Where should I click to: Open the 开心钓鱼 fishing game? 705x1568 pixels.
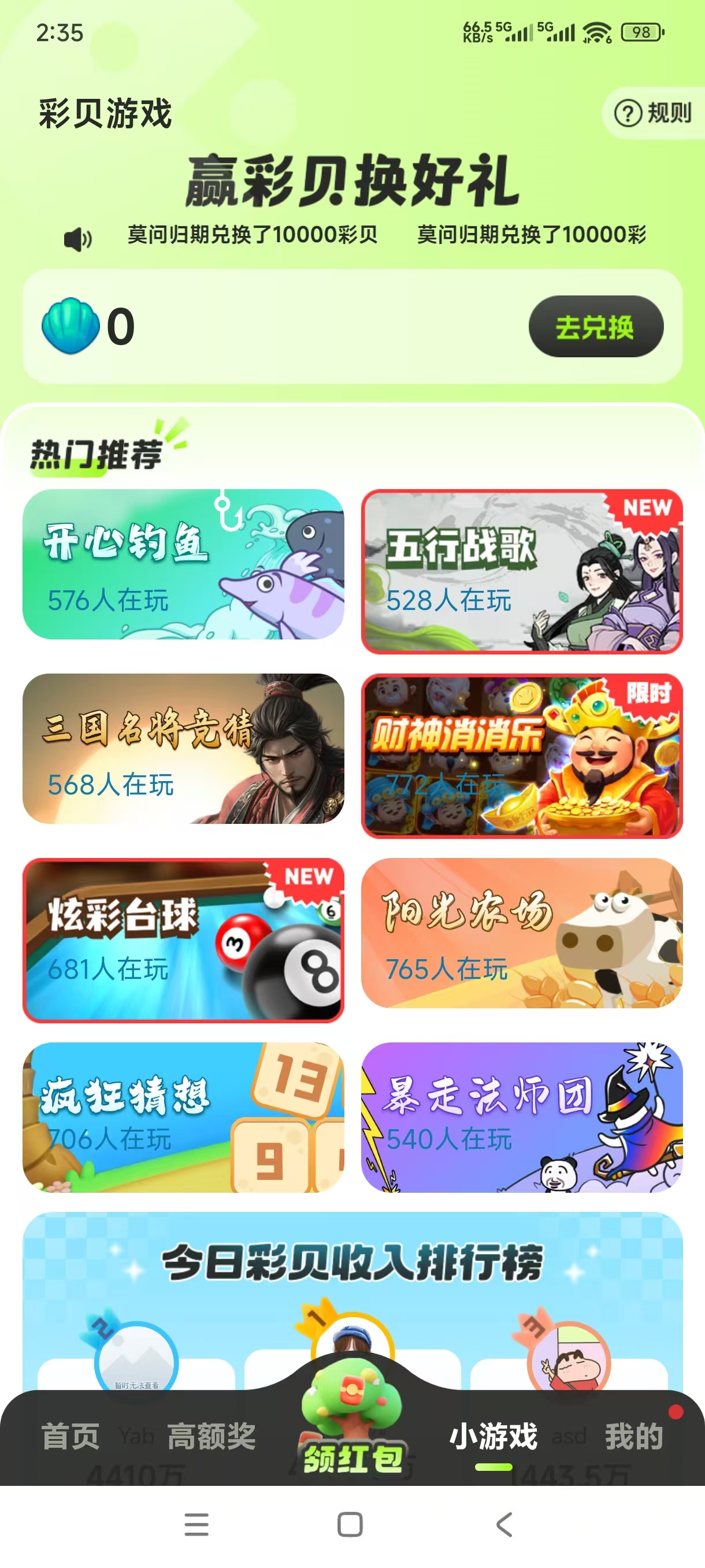tap(183, 567)
